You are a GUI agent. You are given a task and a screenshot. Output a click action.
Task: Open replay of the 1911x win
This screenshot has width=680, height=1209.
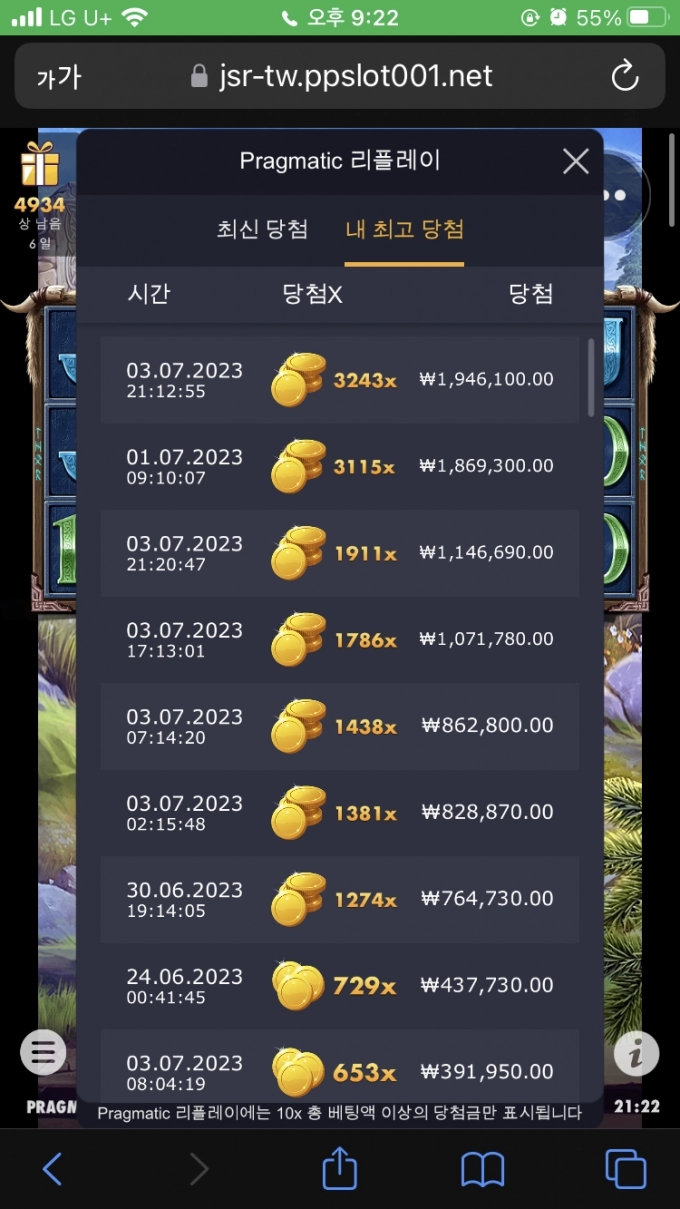tap(340, 553)
